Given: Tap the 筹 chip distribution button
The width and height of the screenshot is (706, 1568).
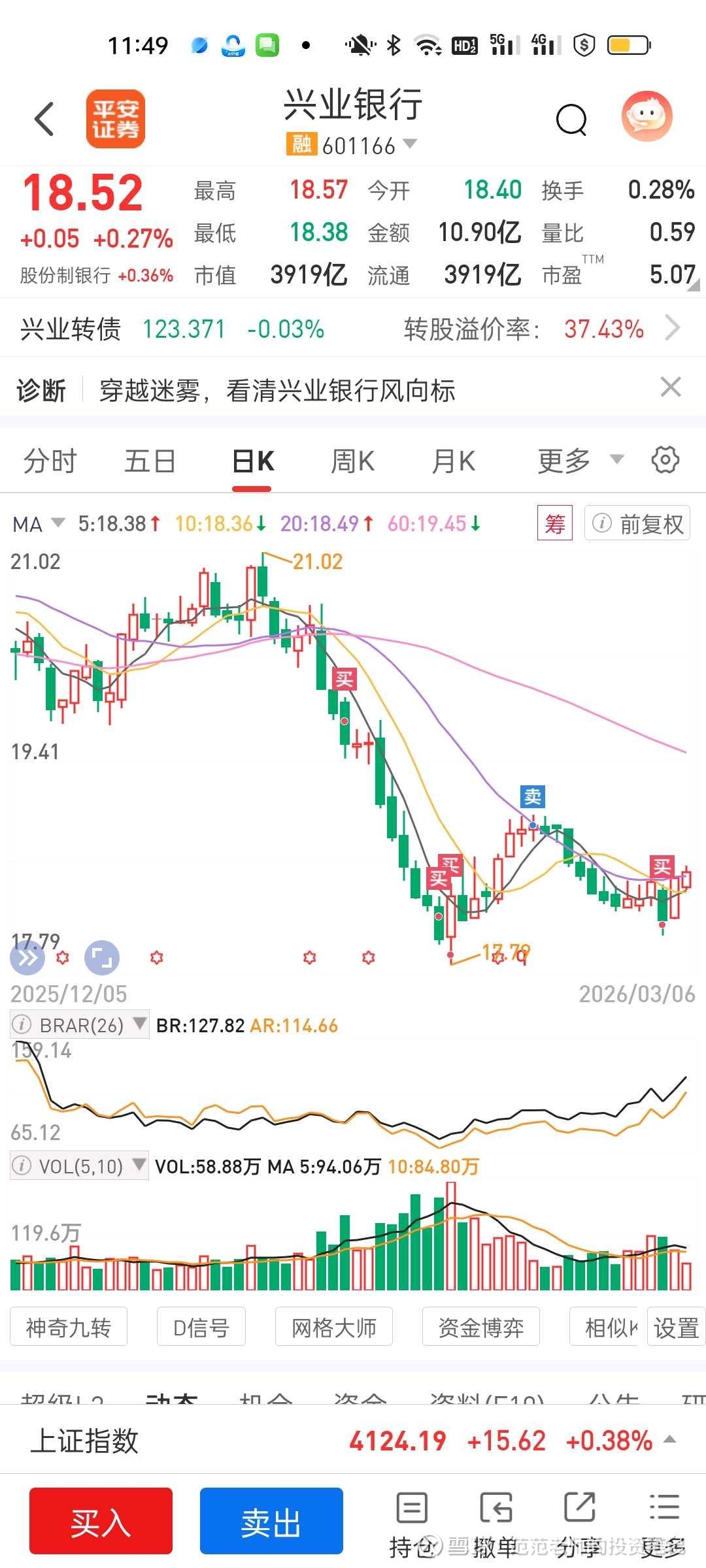Looking at the screenshot, I should pos(555,523).
